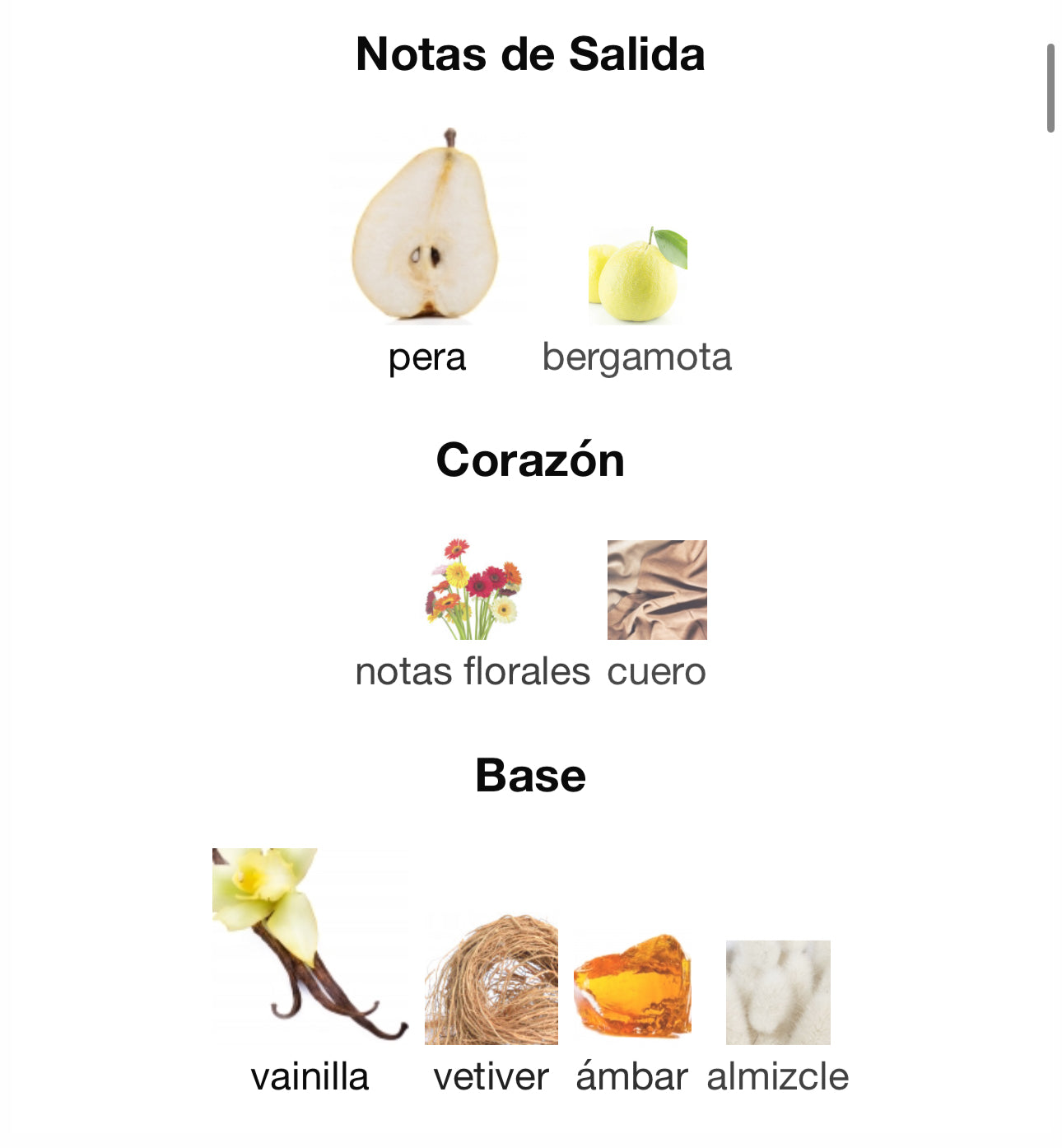
Task: View the notas florales note
Action: click(x=473, y=590)
